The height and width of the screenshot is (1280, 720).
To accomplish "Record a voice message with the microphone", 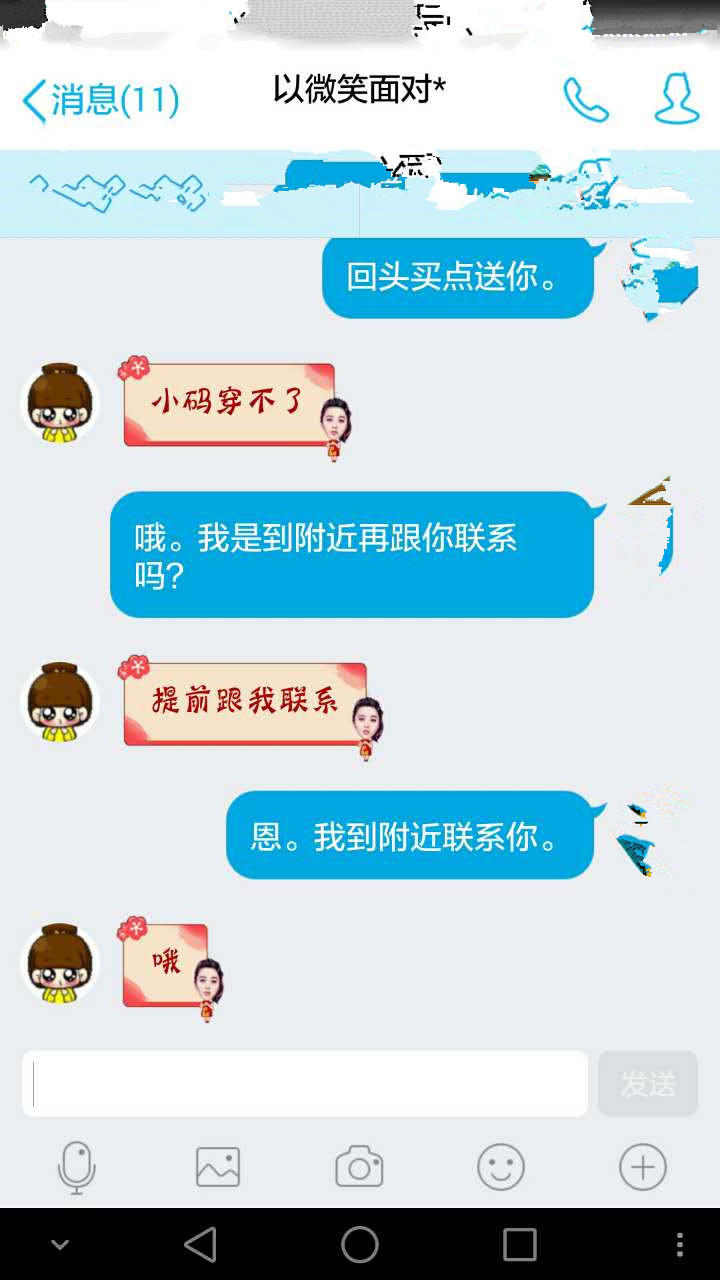I will [x=77, y=1167].
